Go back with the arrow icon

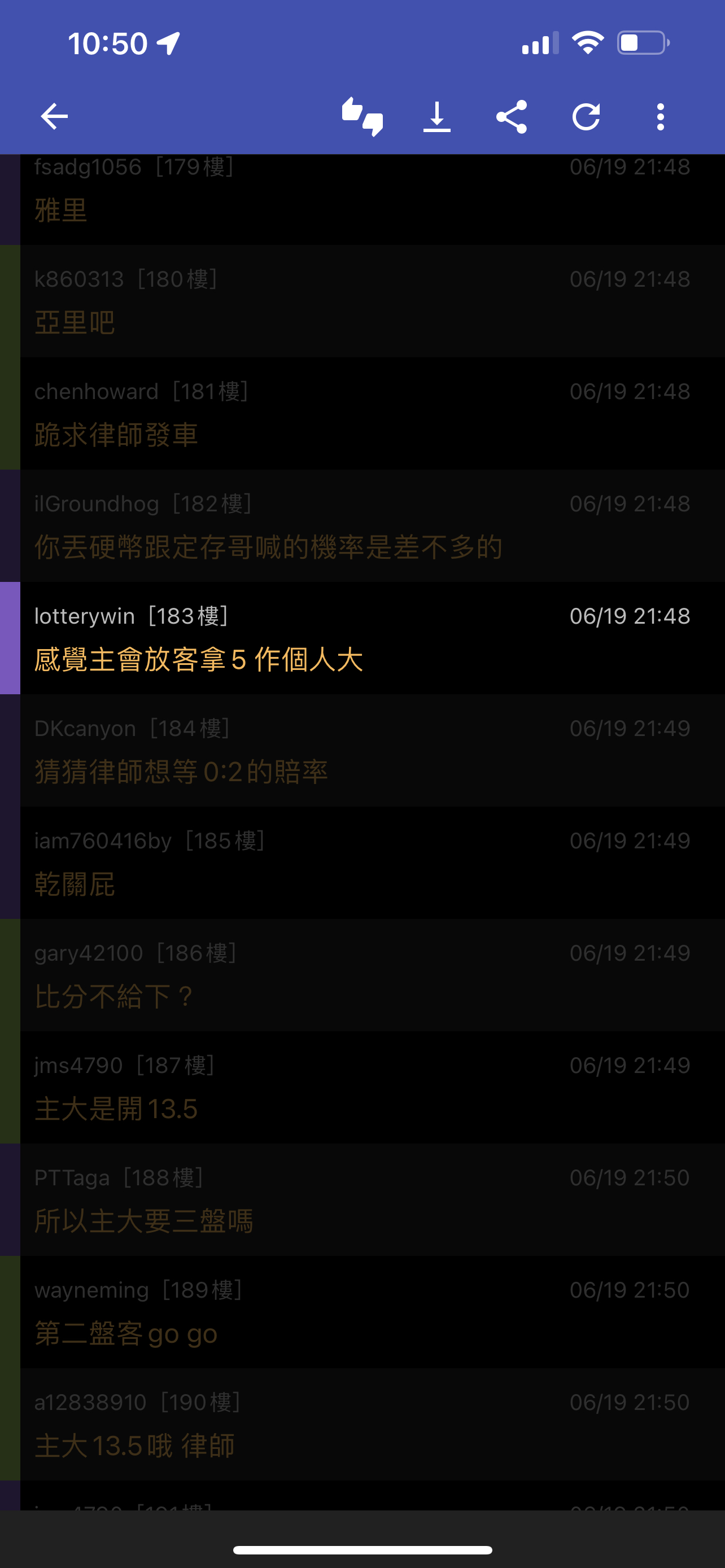54,116
